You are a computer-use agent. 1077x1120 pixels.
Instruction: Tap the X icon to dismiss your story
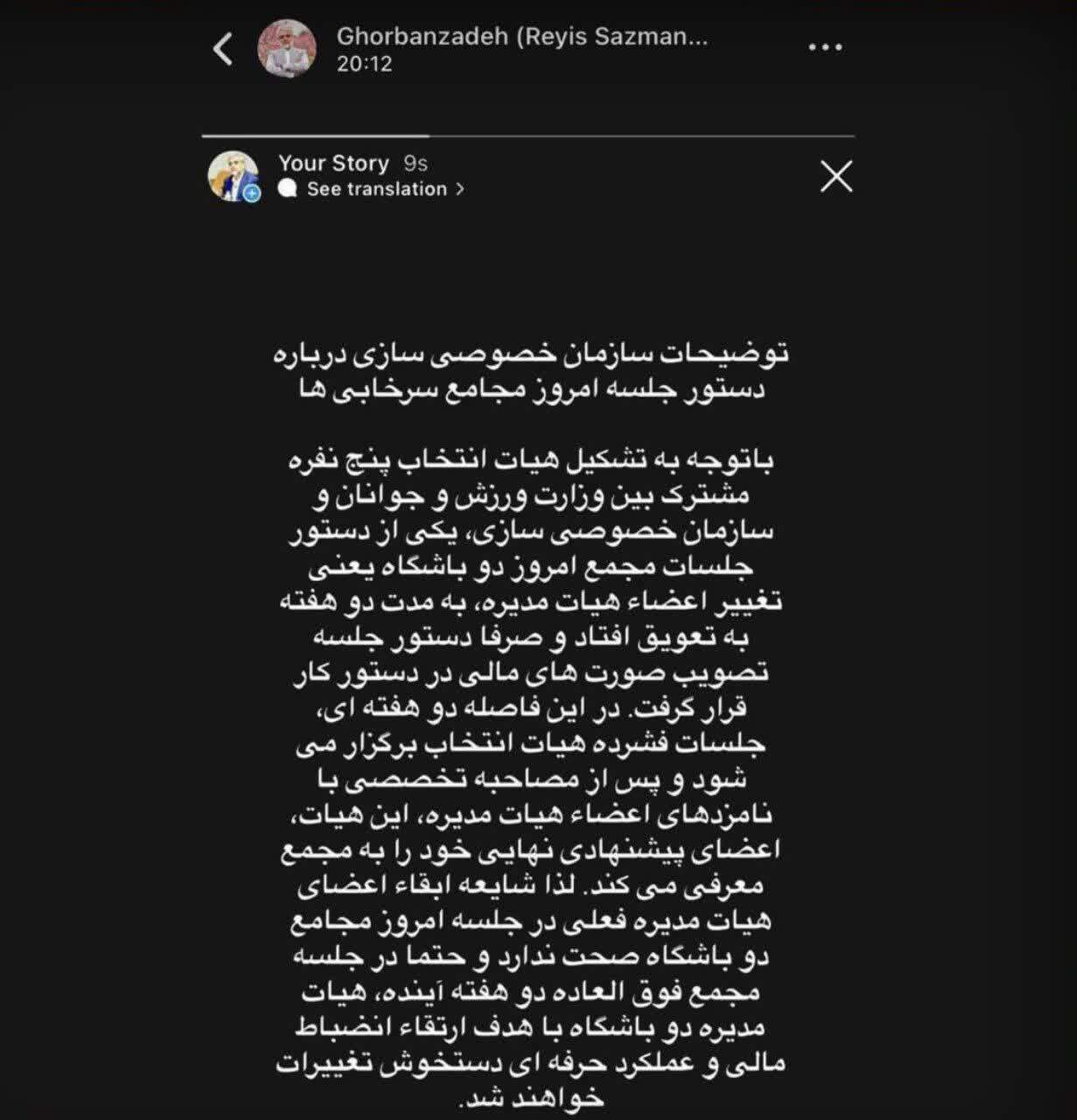836,177
